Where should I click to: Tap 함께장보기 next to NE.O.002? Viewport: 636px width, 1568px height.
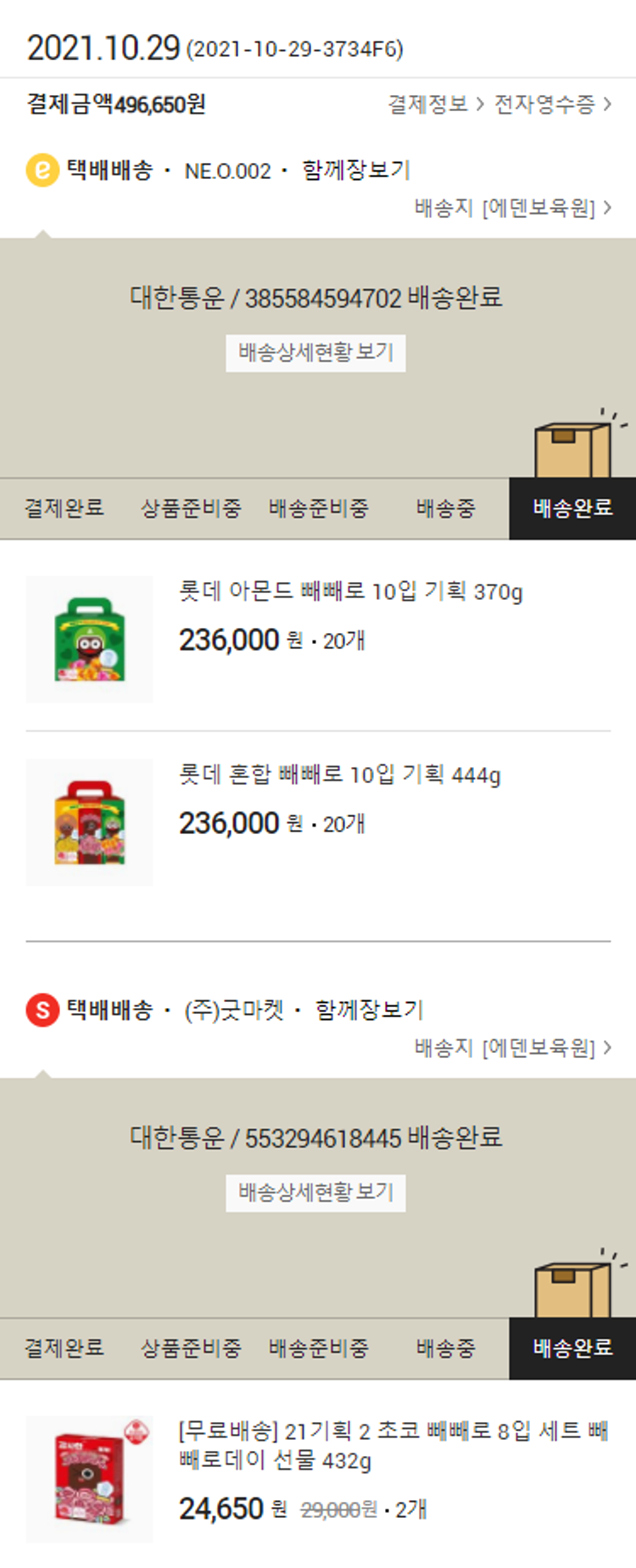click(356, 171)
